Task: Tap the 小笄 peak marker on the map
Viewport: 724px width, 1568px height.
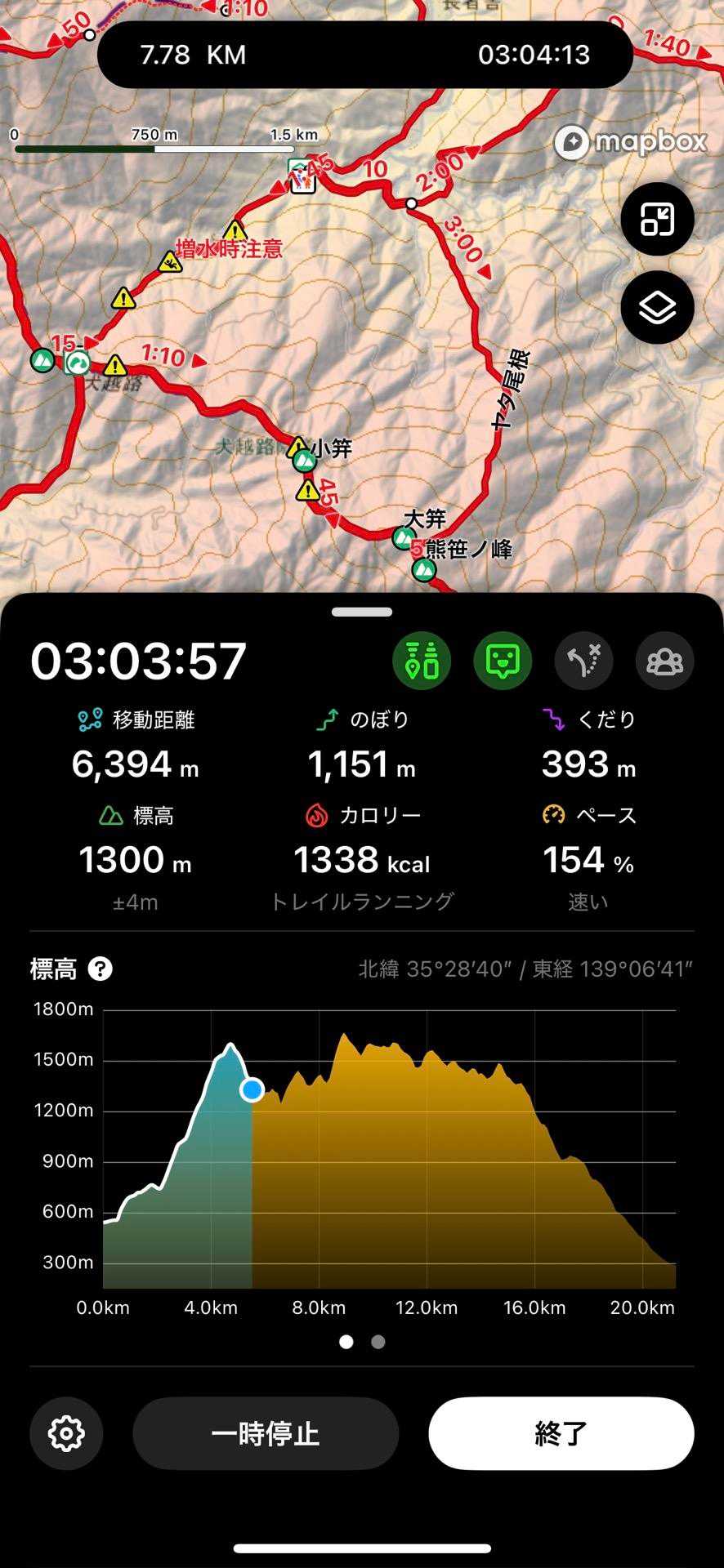Action: [305, 461]
